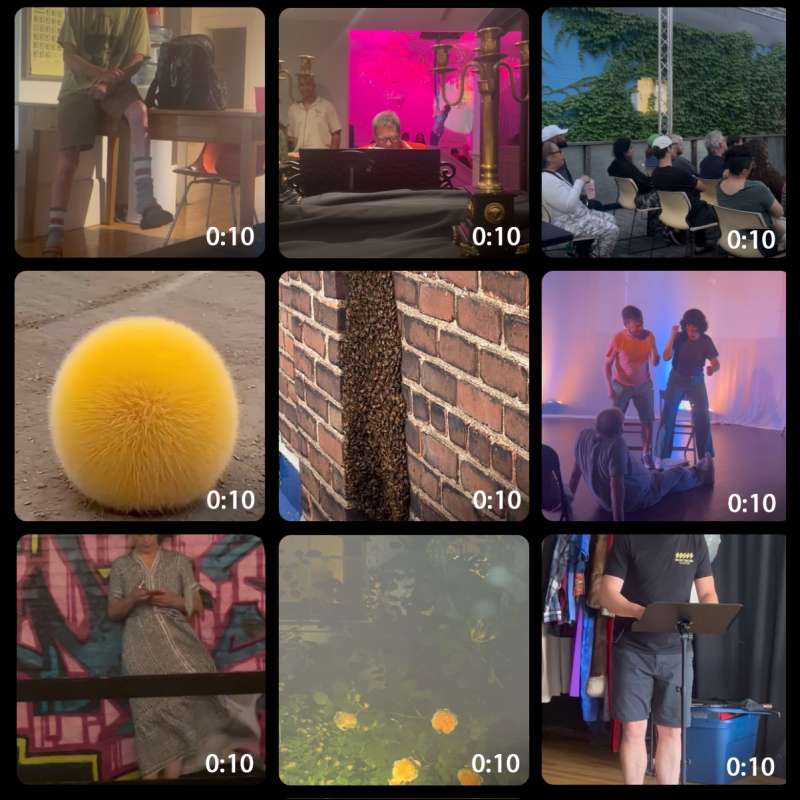Choose the hazy yellow flowers video

[x=403, y=659]
